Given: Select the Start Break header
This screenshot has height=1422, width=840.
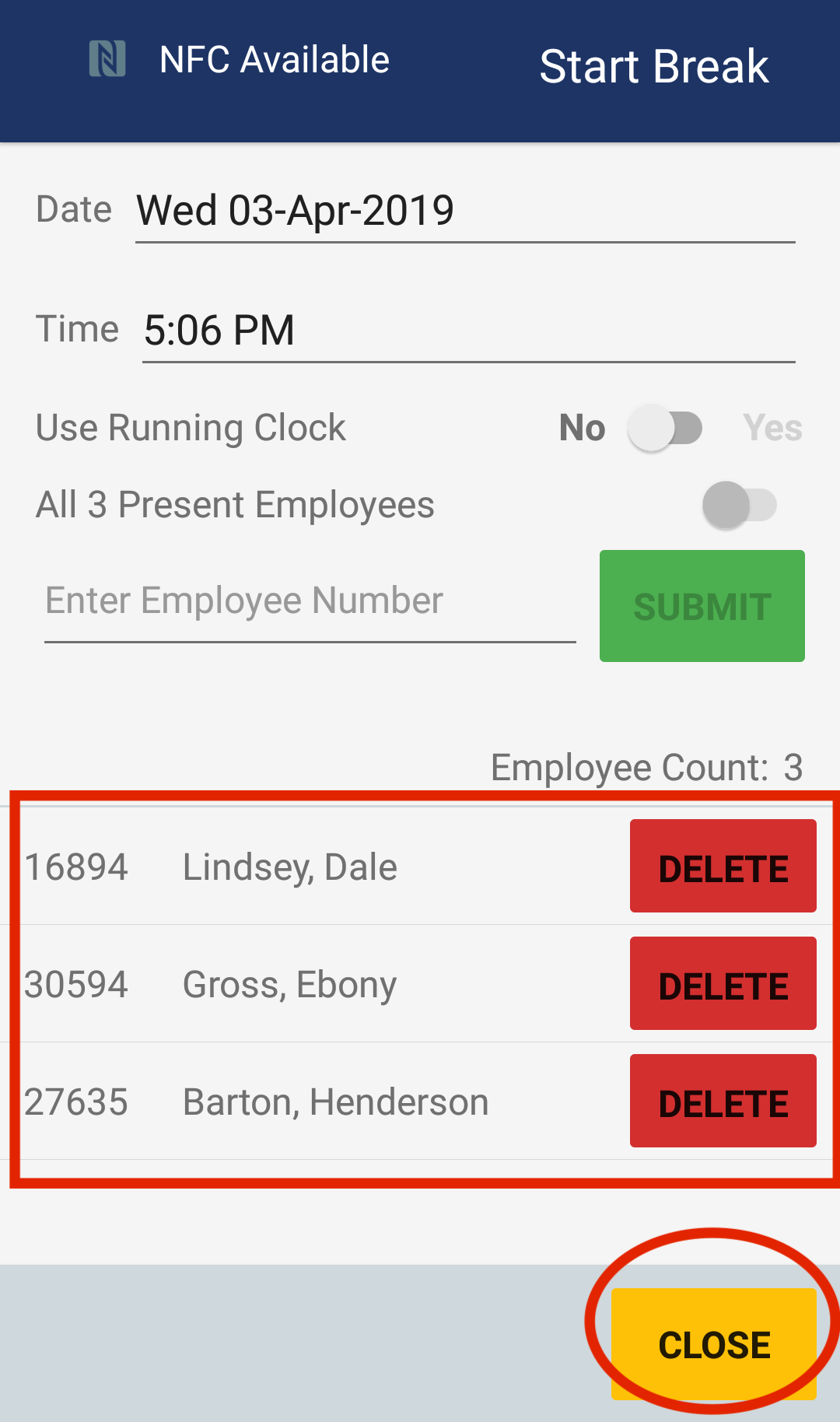Looking at the screenshot, I should coord(654,67).
